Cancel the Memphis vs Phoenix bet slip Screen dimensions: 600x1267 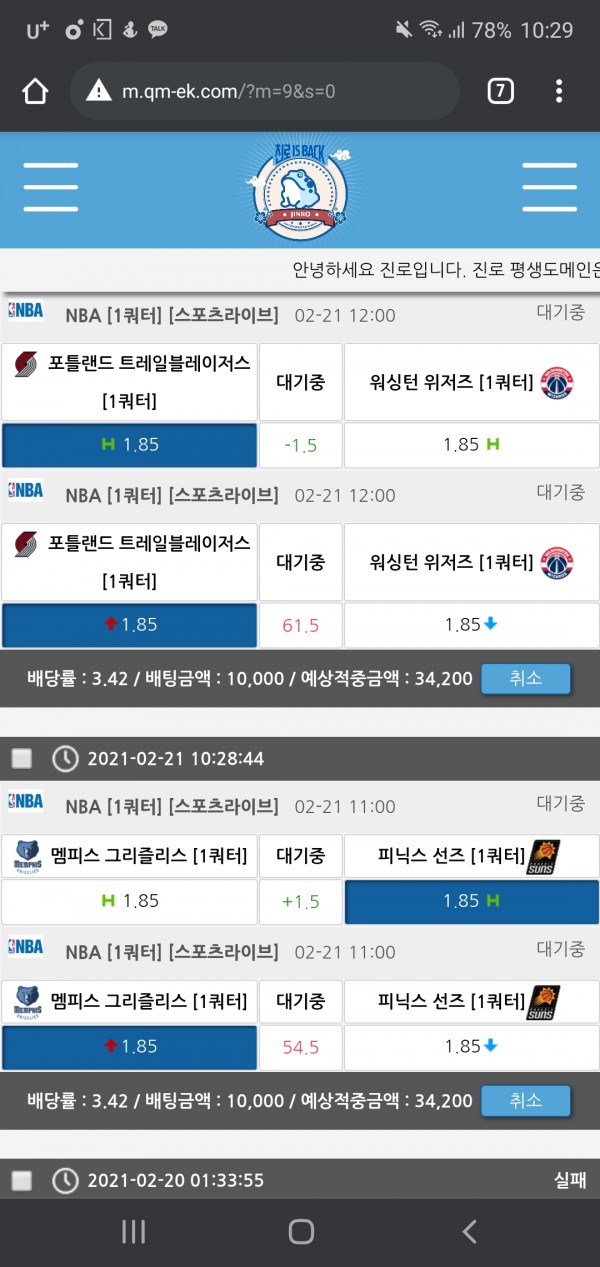click(x=525, y=1100)
